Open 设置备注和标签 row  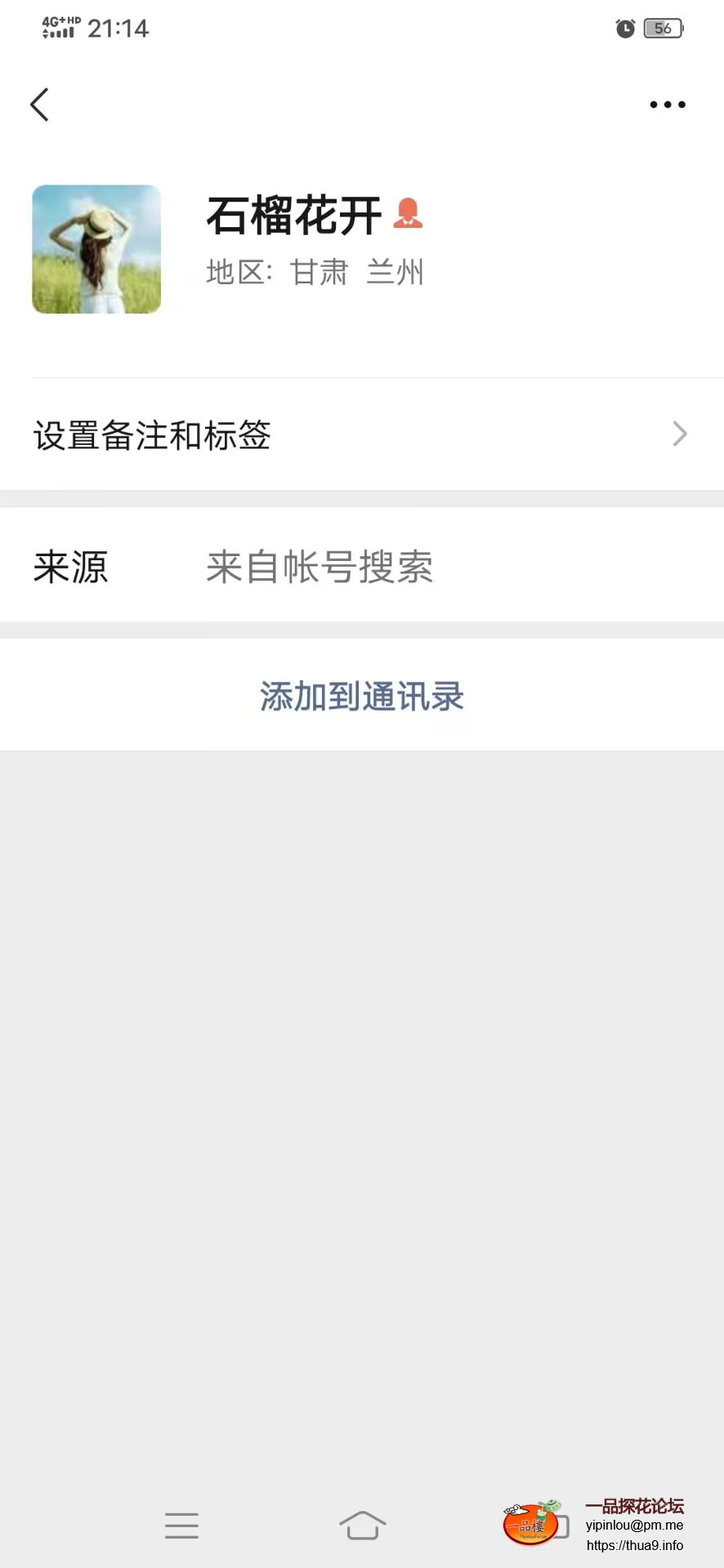coord(361,434)
